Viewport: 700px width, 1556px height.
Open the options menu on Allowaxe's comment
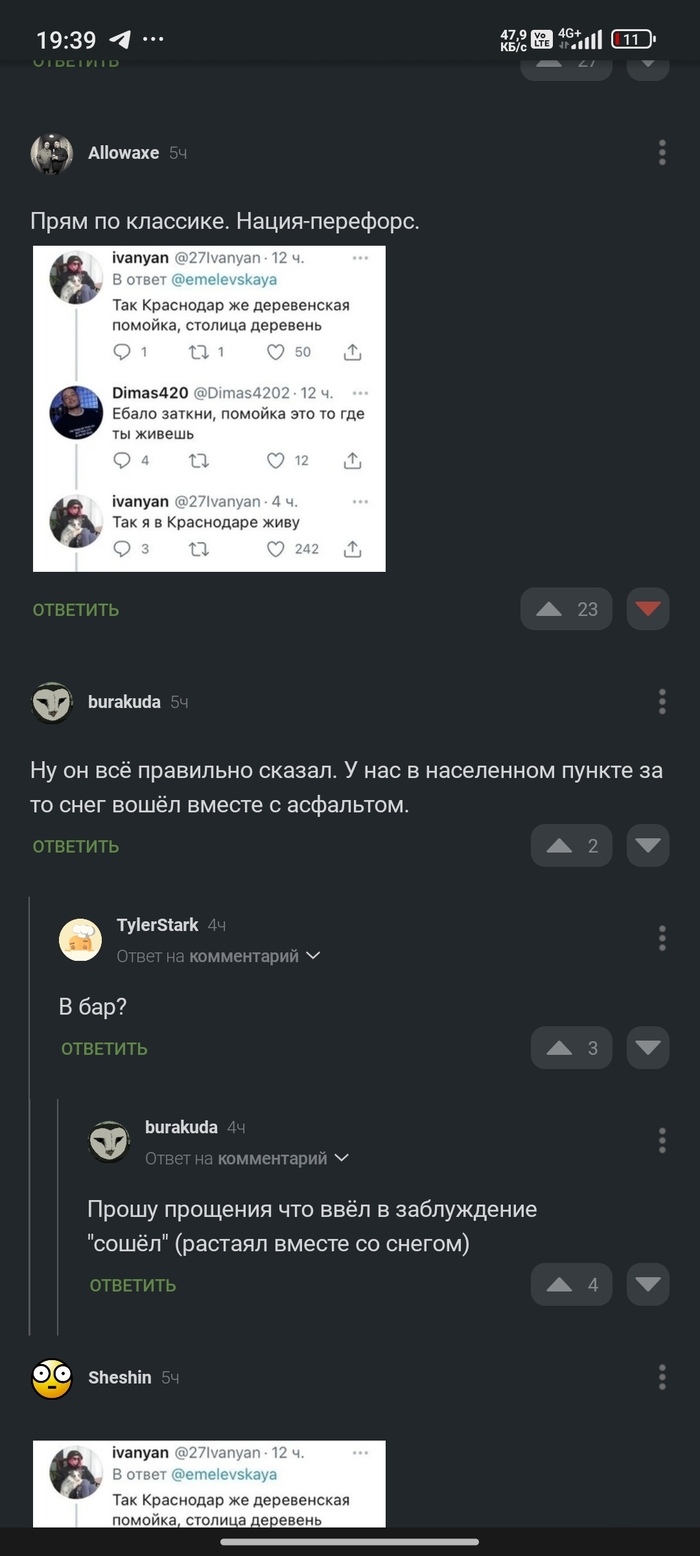tap(662, 153)
